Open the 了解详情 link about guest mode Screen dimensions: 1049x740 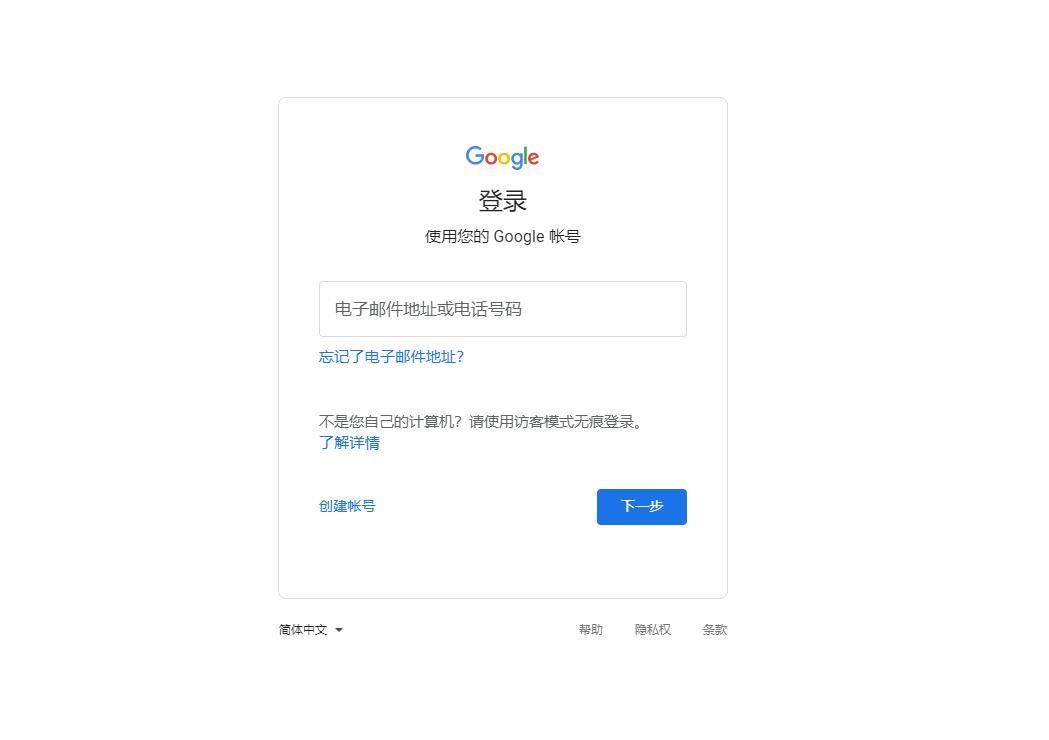[x=349, y=443]
